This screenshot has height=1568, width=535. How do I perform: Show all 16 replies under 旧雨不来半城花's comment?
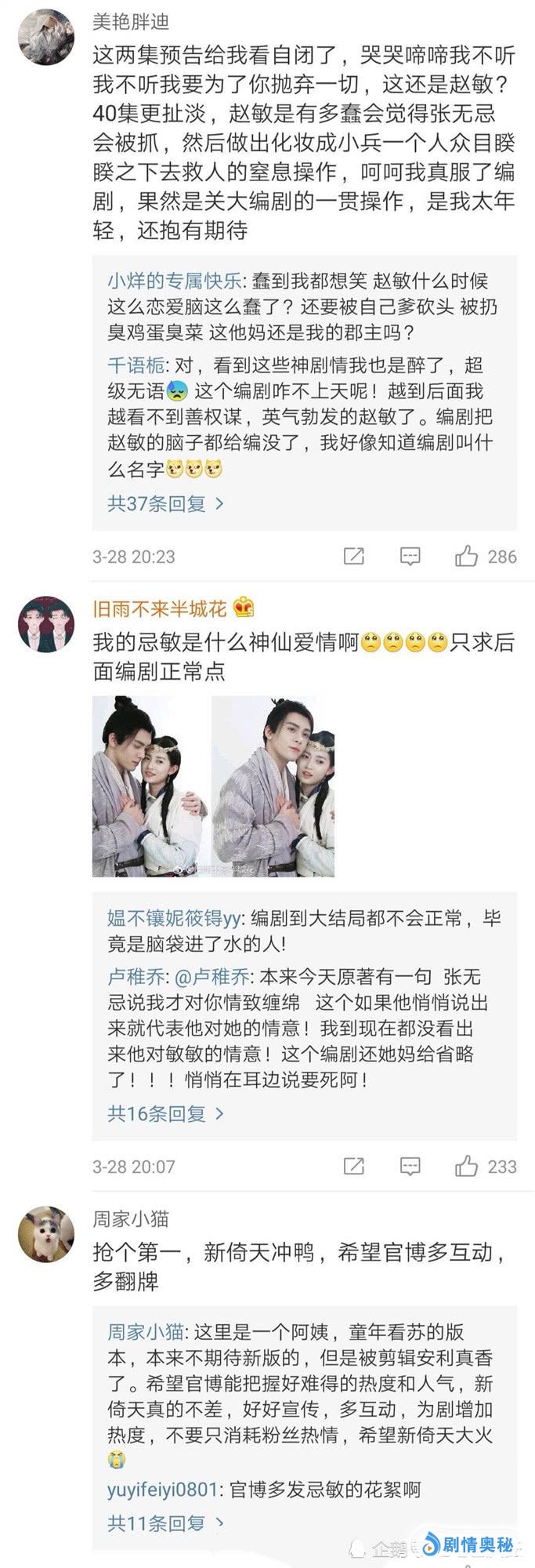[165, 1113]
